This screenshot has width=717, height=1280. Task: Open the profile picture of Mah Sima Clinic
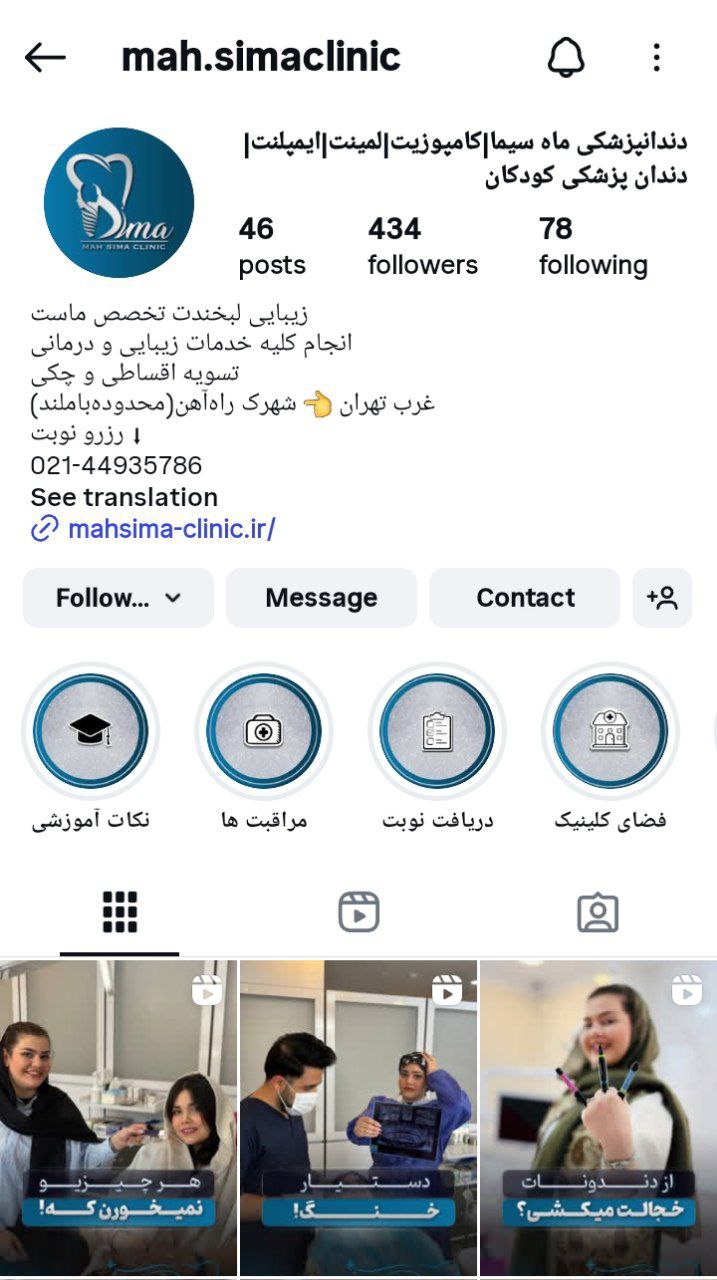[119, 203]
